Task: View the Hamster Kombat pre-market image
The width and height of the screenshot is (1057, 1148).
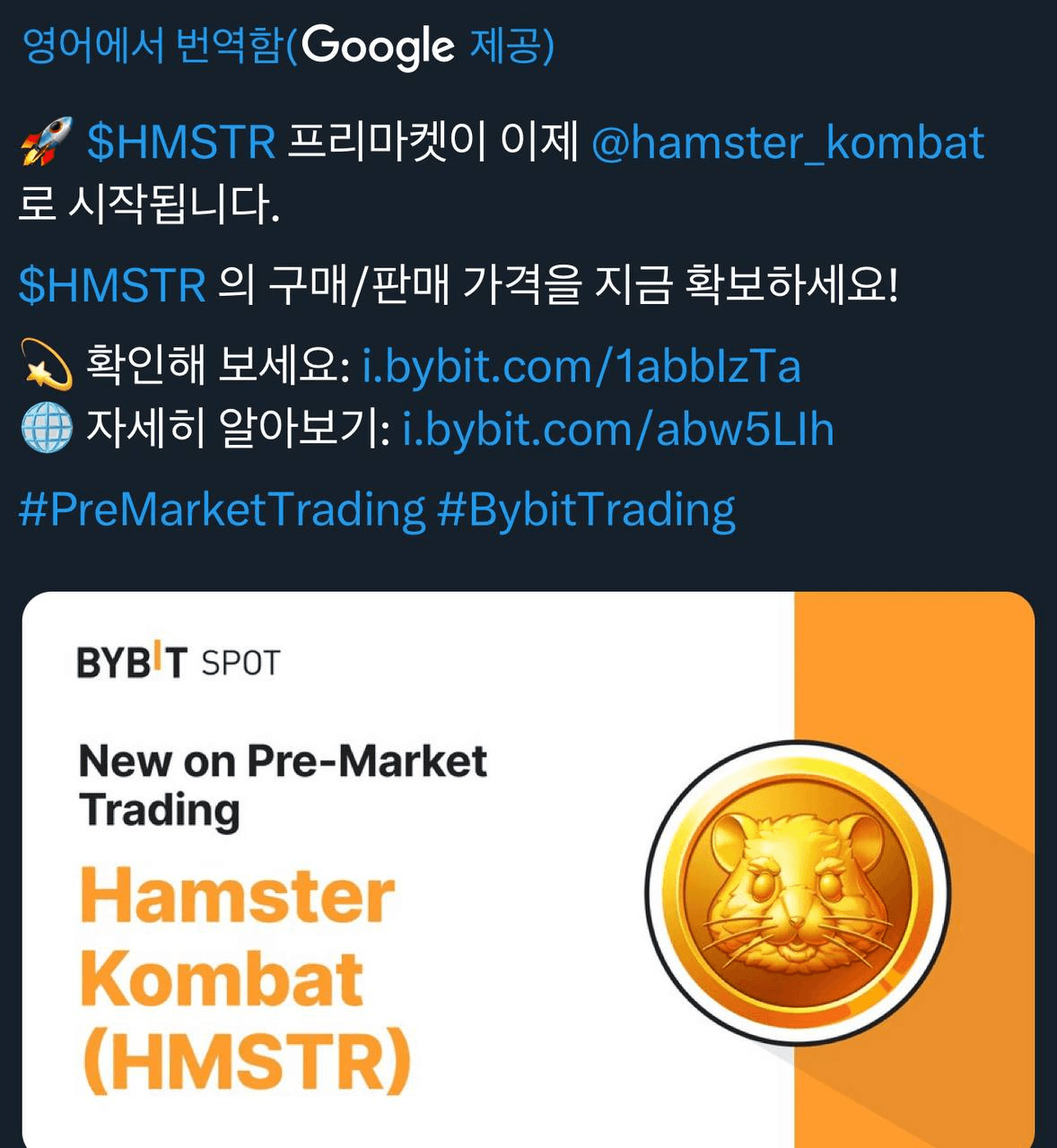Action: [x=528, y=868]
